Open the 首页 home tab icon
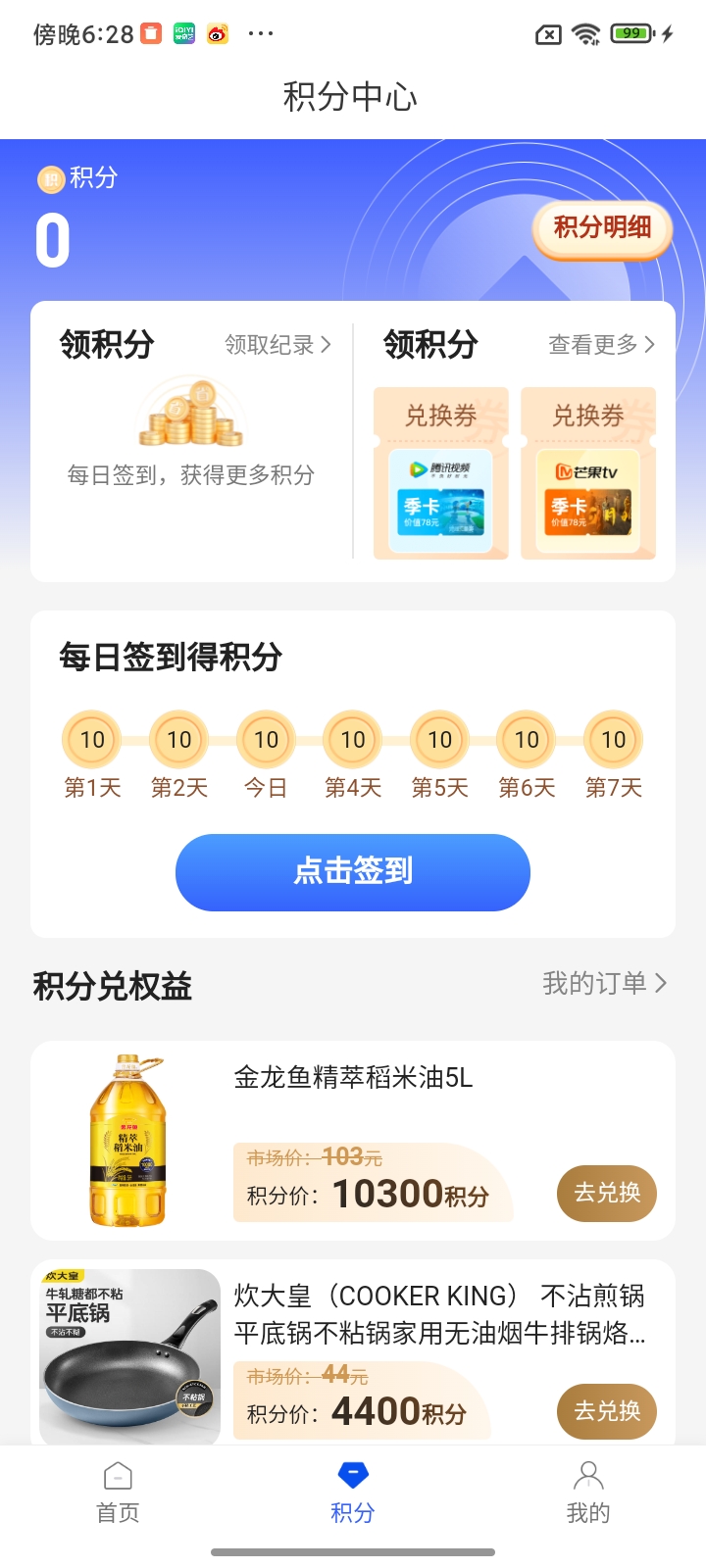The image size is (706, 1568). tap(117, 1475)
